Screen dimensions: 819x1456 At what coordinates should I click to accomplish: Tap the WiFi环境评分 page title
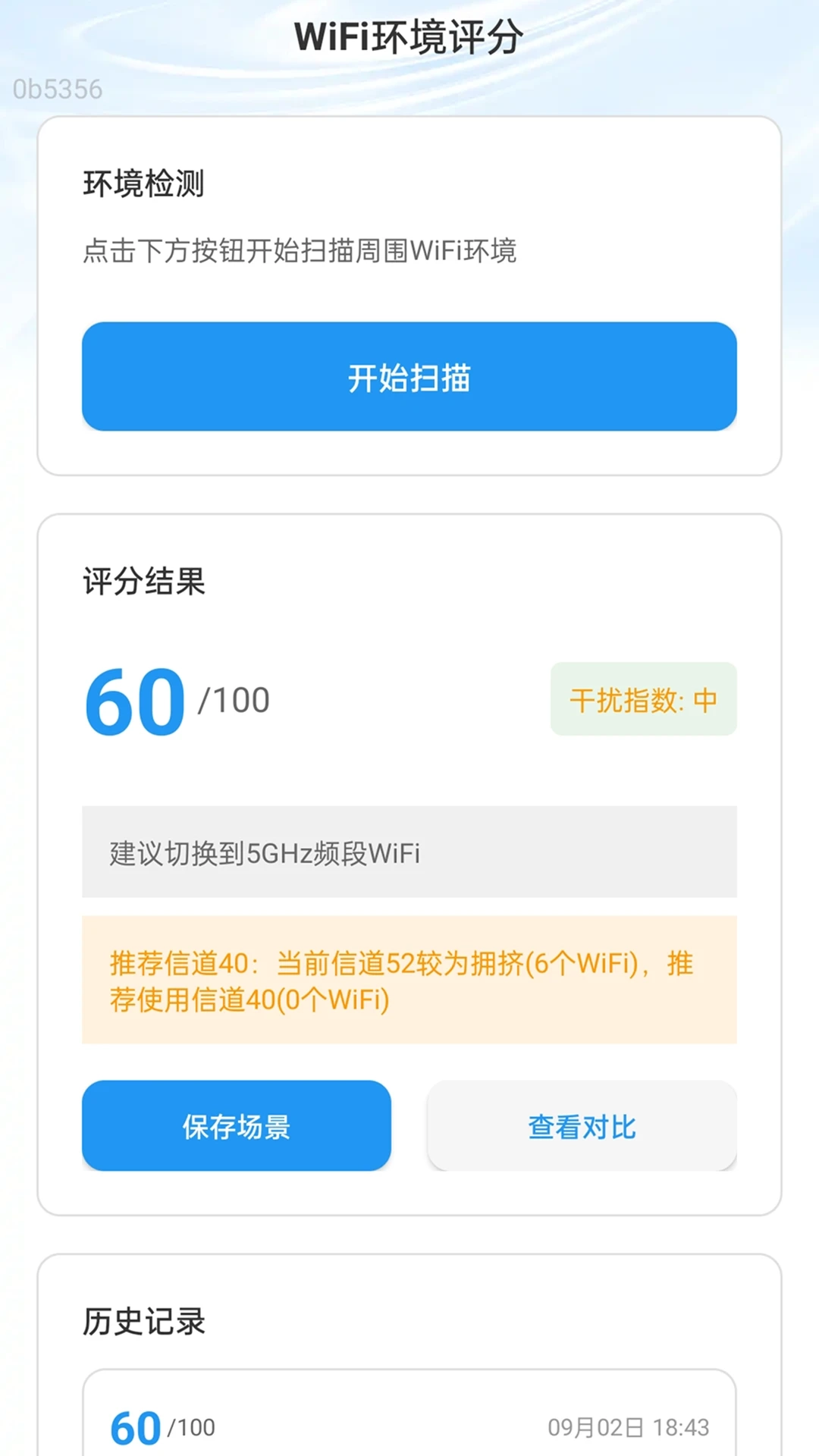point(409,34)
